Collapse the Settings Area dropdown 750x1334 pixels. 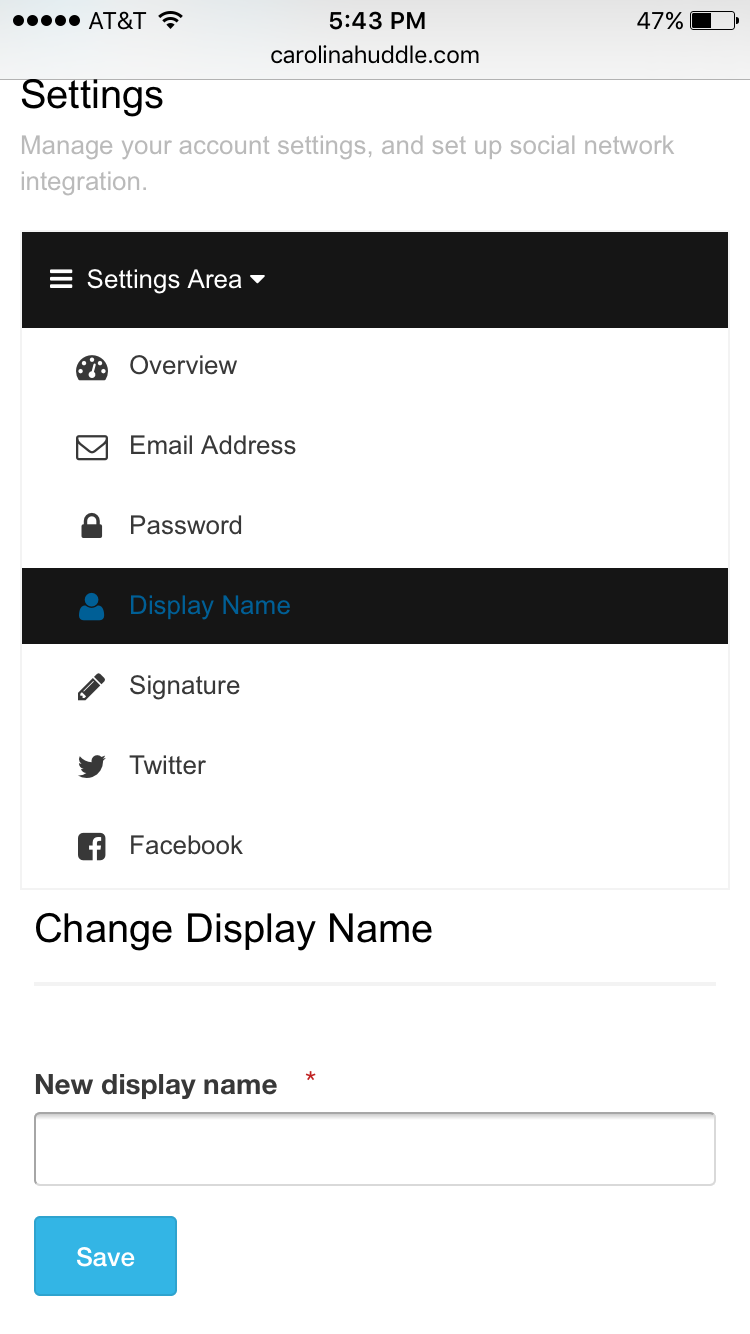(x=158, y=279)
